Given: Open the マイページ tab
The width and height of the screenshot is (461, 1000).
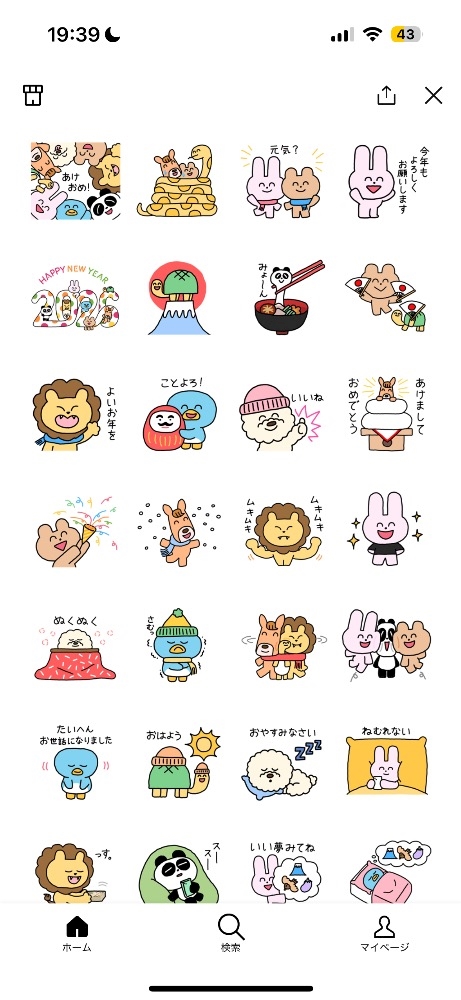Looking at the screenshot, I should [384, 933].
